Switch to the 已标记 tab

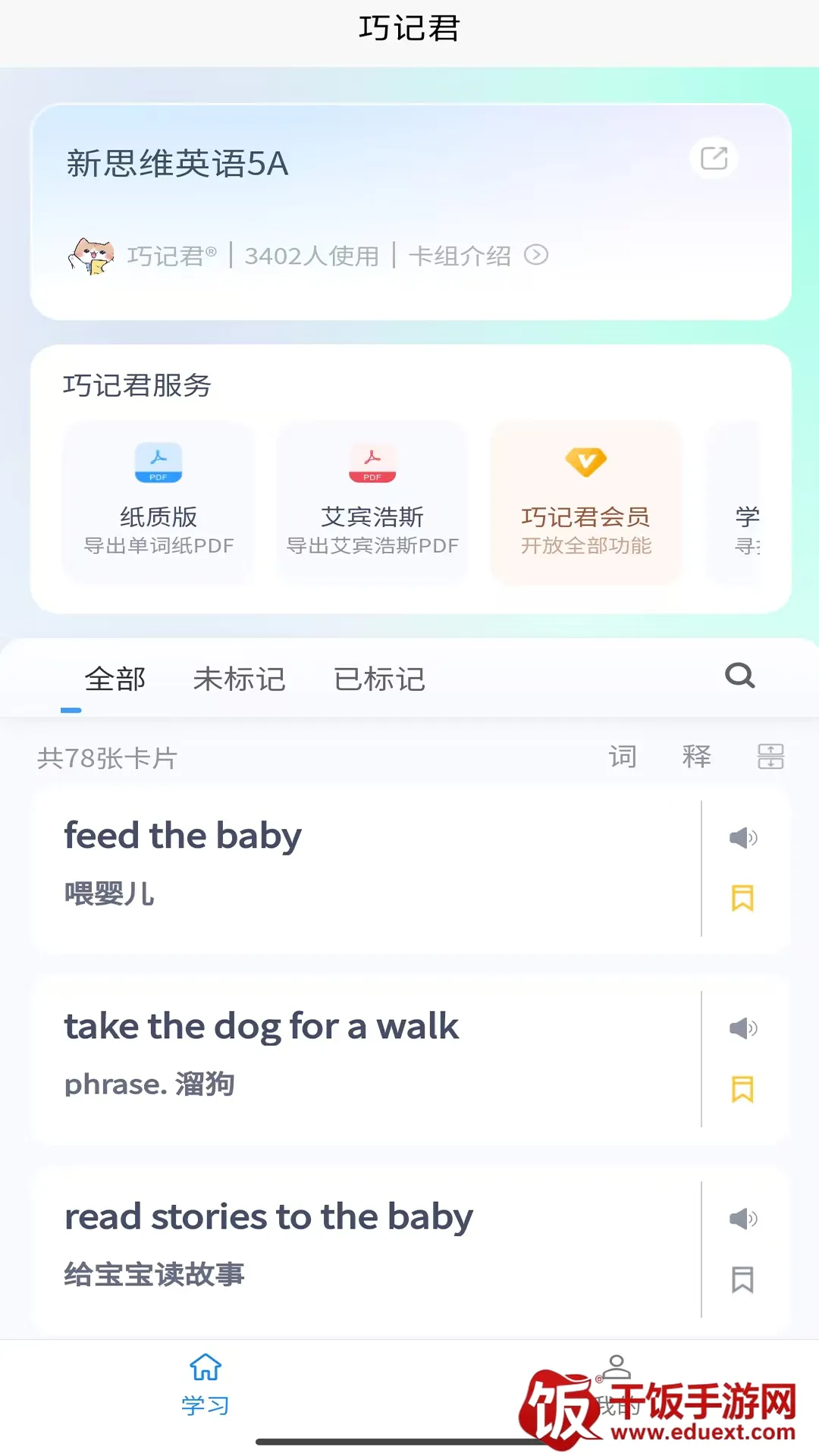tap(379, 679)
